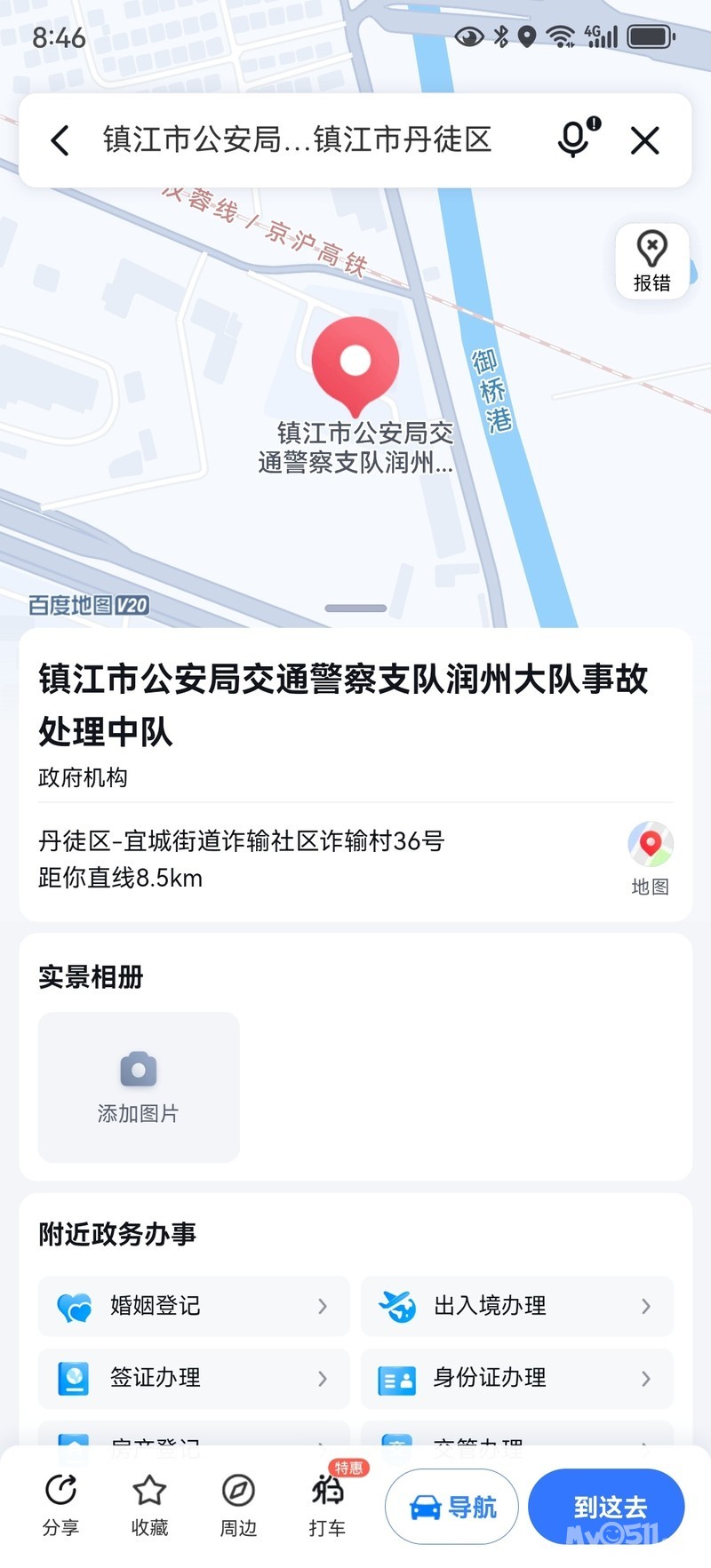711x1568 pixels.
Task: Start driving navigation with 导航
Action: tap(451, 1507)
